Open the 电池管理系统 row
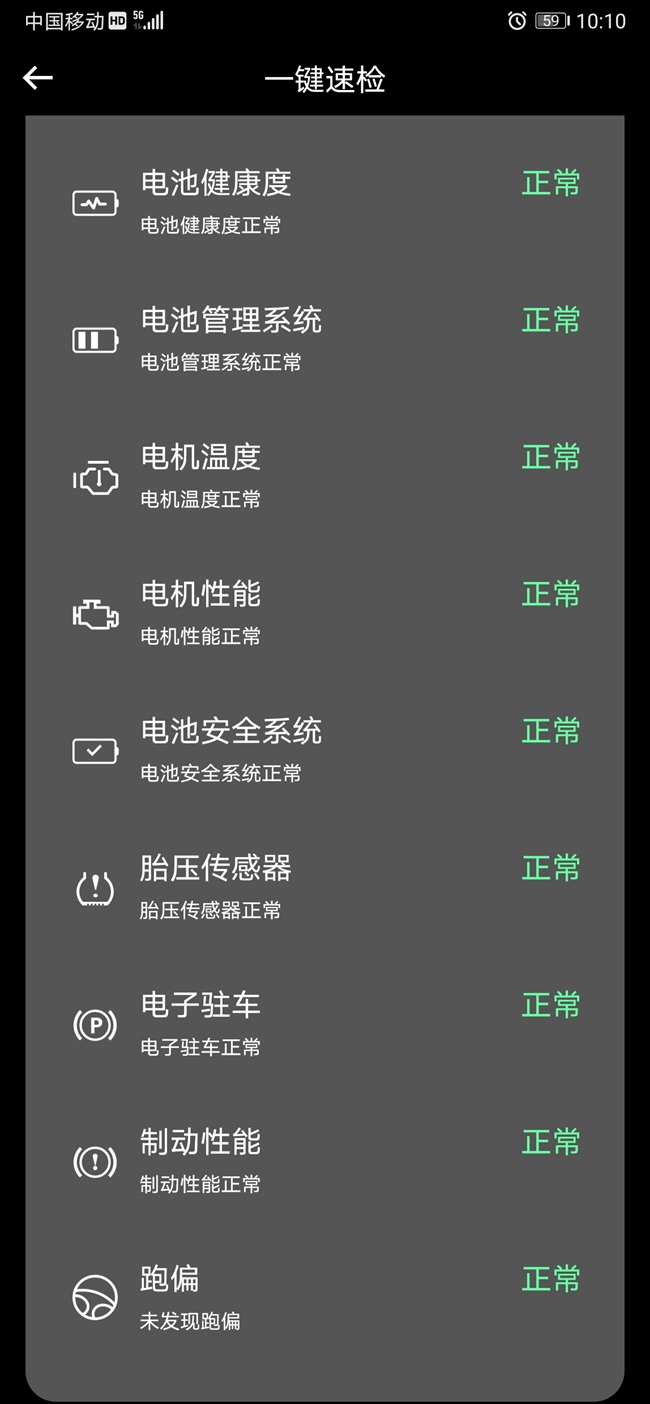Screen dimensions: 650x1404 pos(325,338)
